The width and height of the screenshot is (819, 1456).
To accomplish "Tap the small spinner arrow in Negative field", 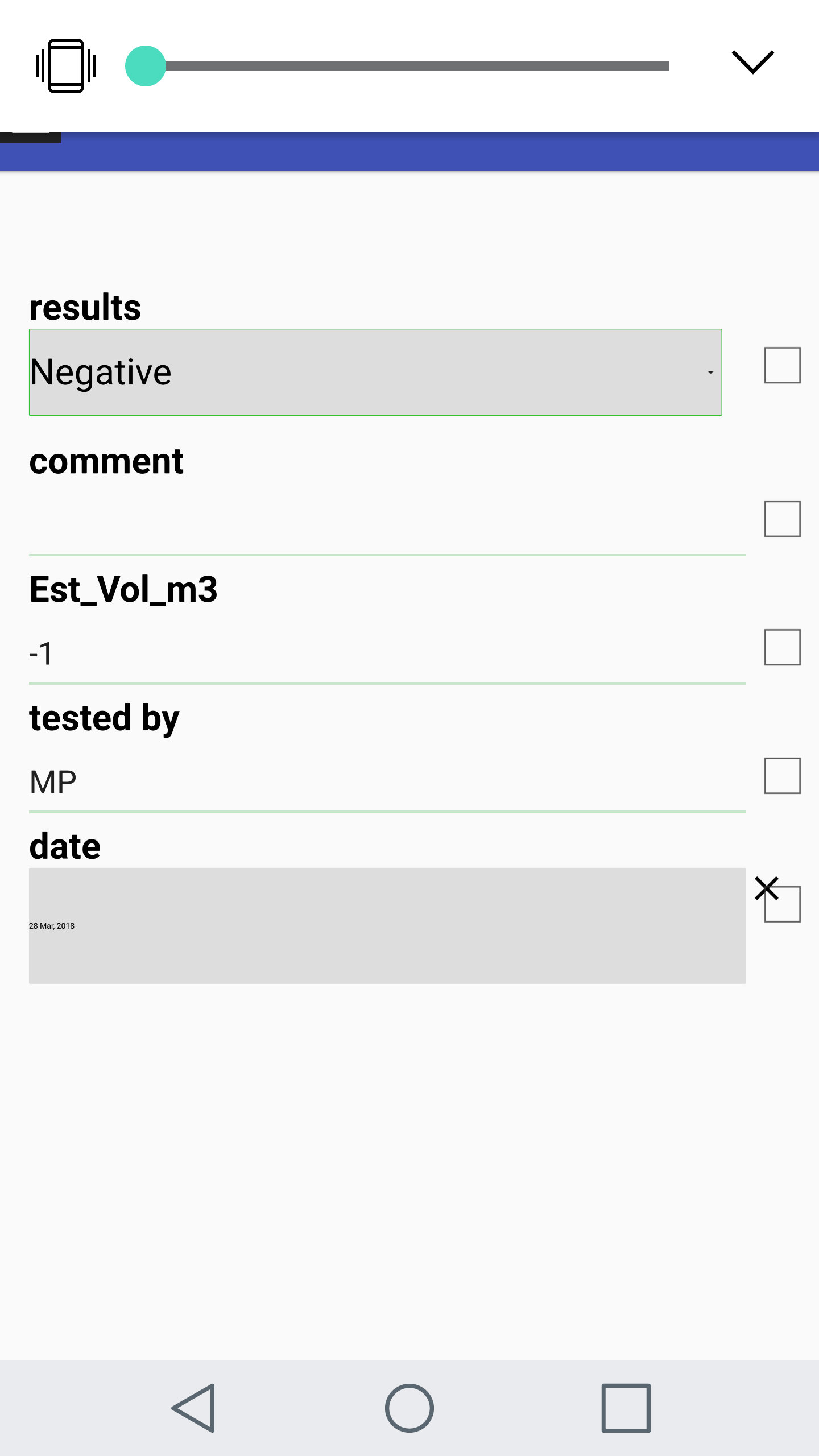I will pos(709,373).
